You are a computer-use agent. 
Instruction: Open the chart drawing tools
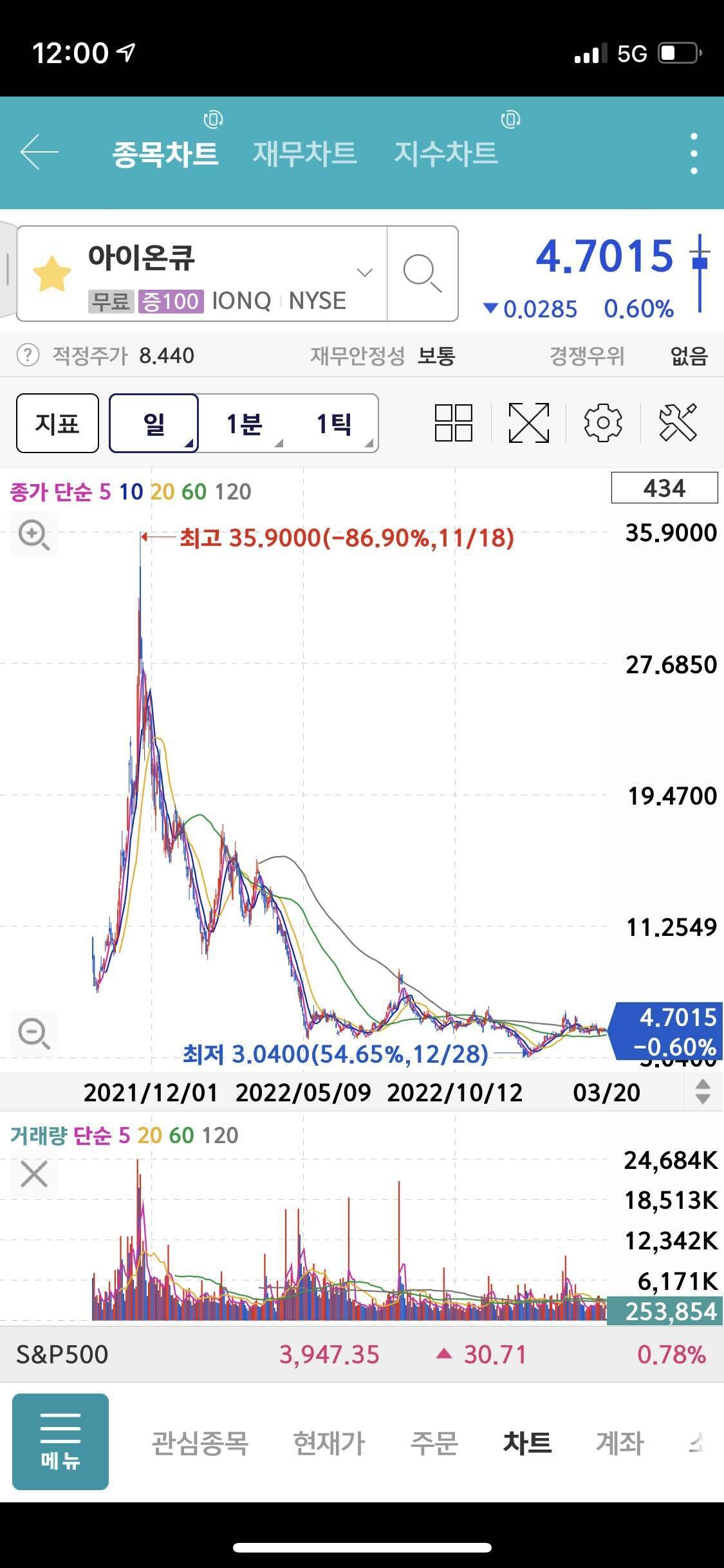(678, 423)
